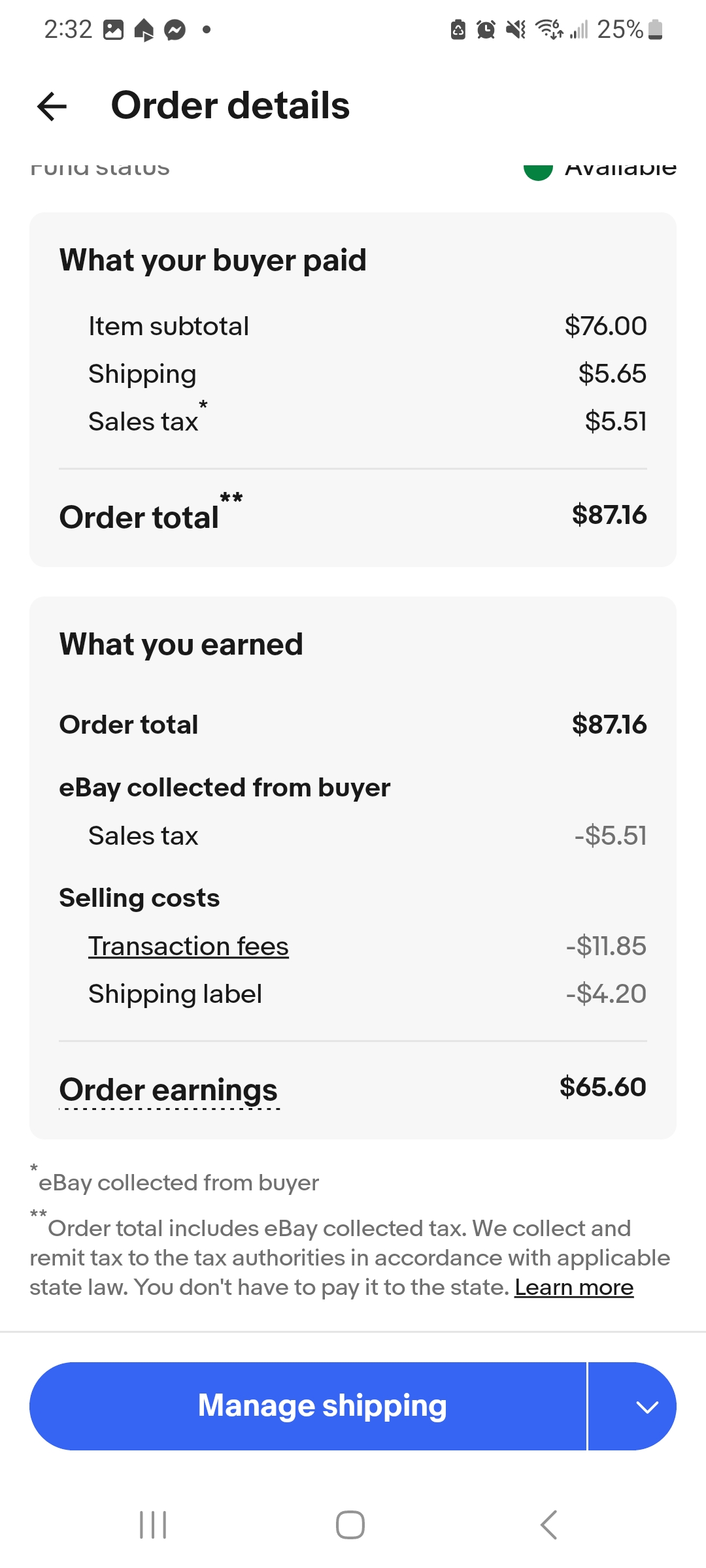Tap the Home button in navigation bar
This screenshot has width=706, height=1568.
tap(351, 1526)
